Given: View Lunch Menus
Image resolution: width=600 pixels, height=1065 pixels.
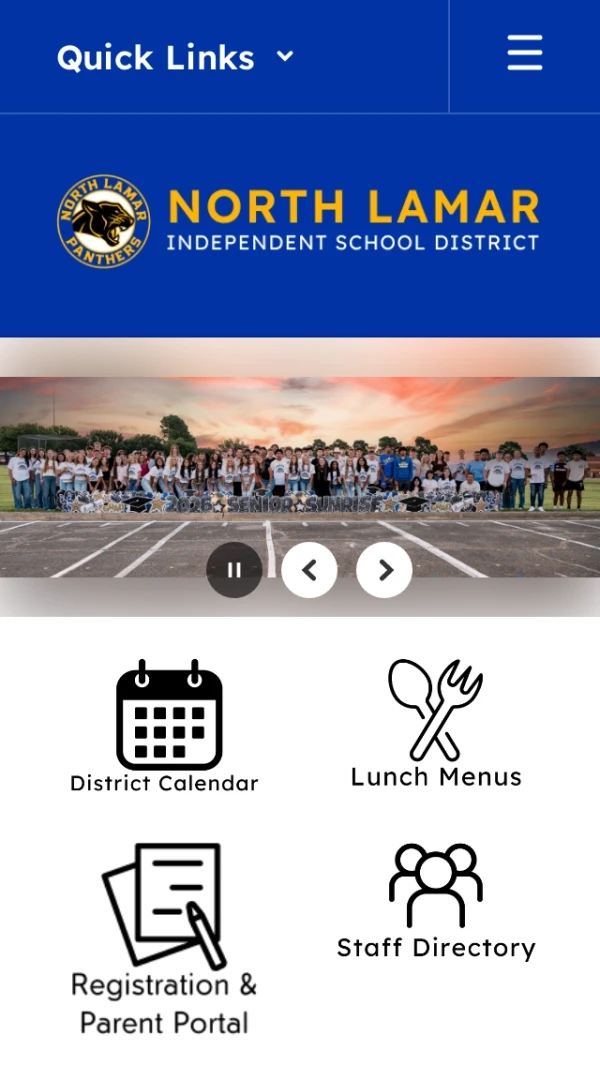Looking at the screenshot, I should [x=436, y=724].
